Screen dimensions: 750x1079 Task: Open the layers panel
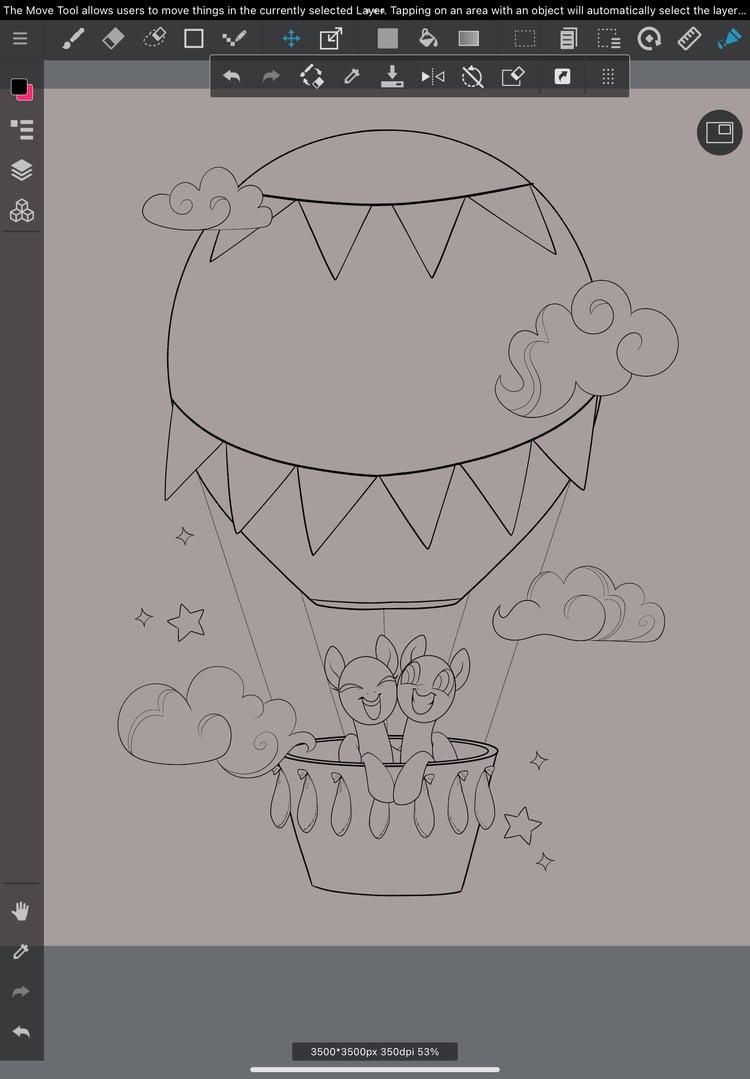tap(21, 170)
